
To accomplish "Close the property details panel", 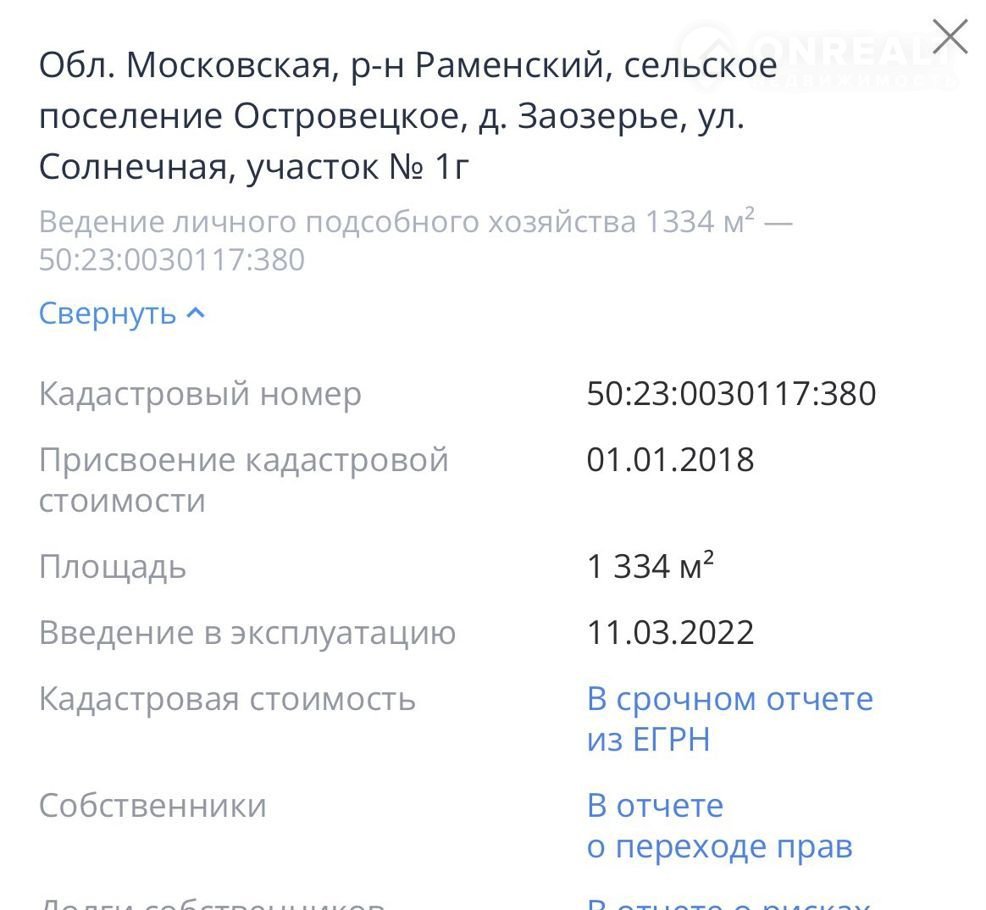I will 949,37.
